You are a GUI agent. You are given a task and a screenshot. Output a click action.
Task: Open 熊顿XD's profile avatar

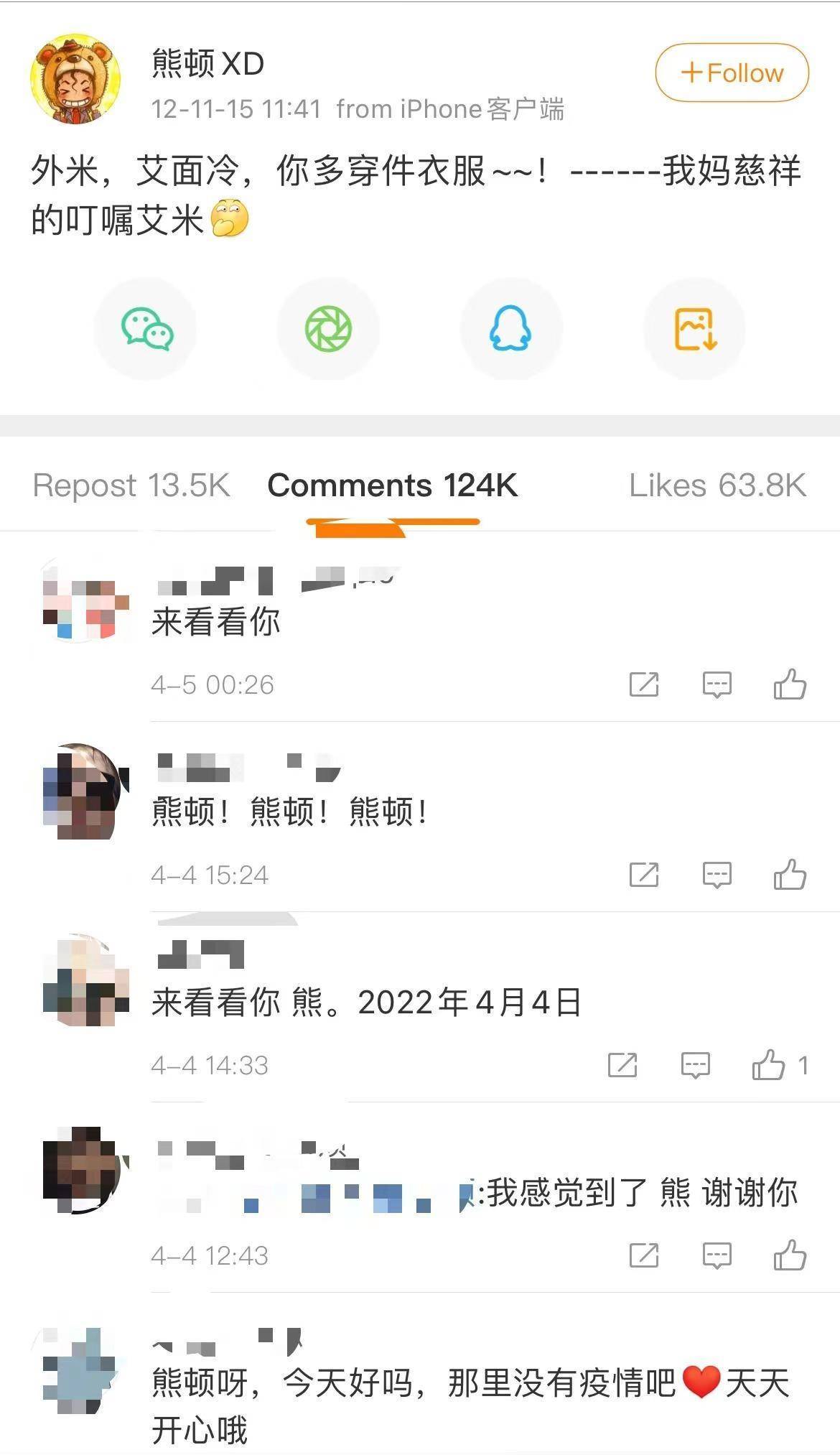75,78
